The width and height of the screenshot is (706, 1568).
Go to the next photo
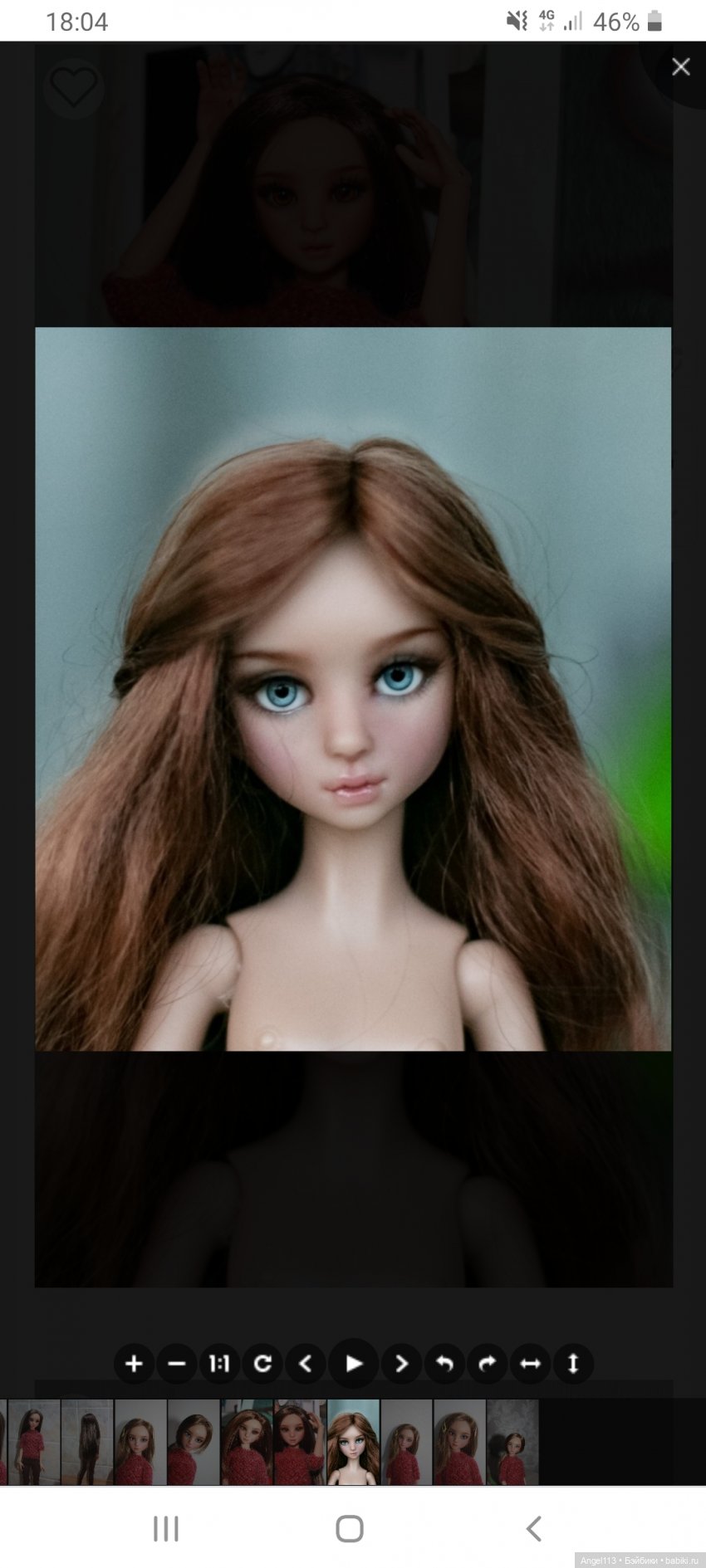(x=401, y=1363)
